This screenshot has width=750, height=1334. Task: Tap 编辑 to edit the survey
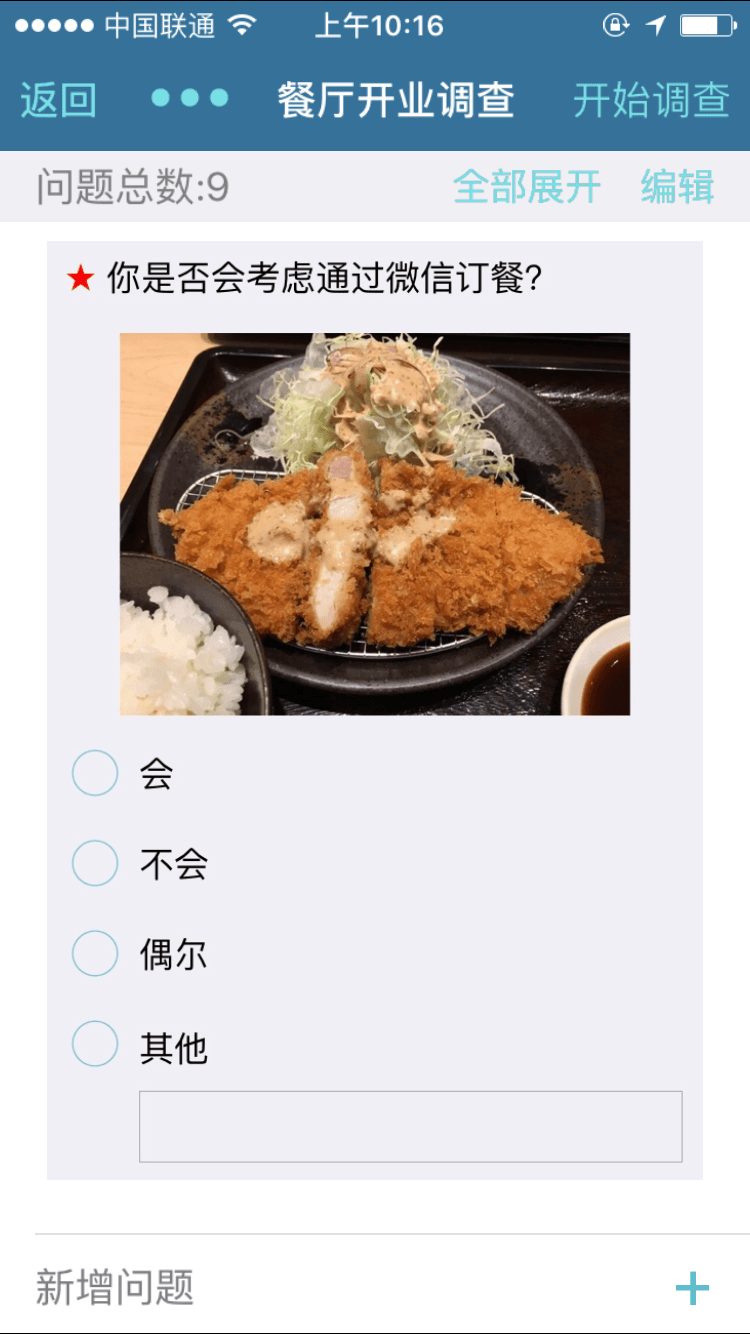pos(678,187)
